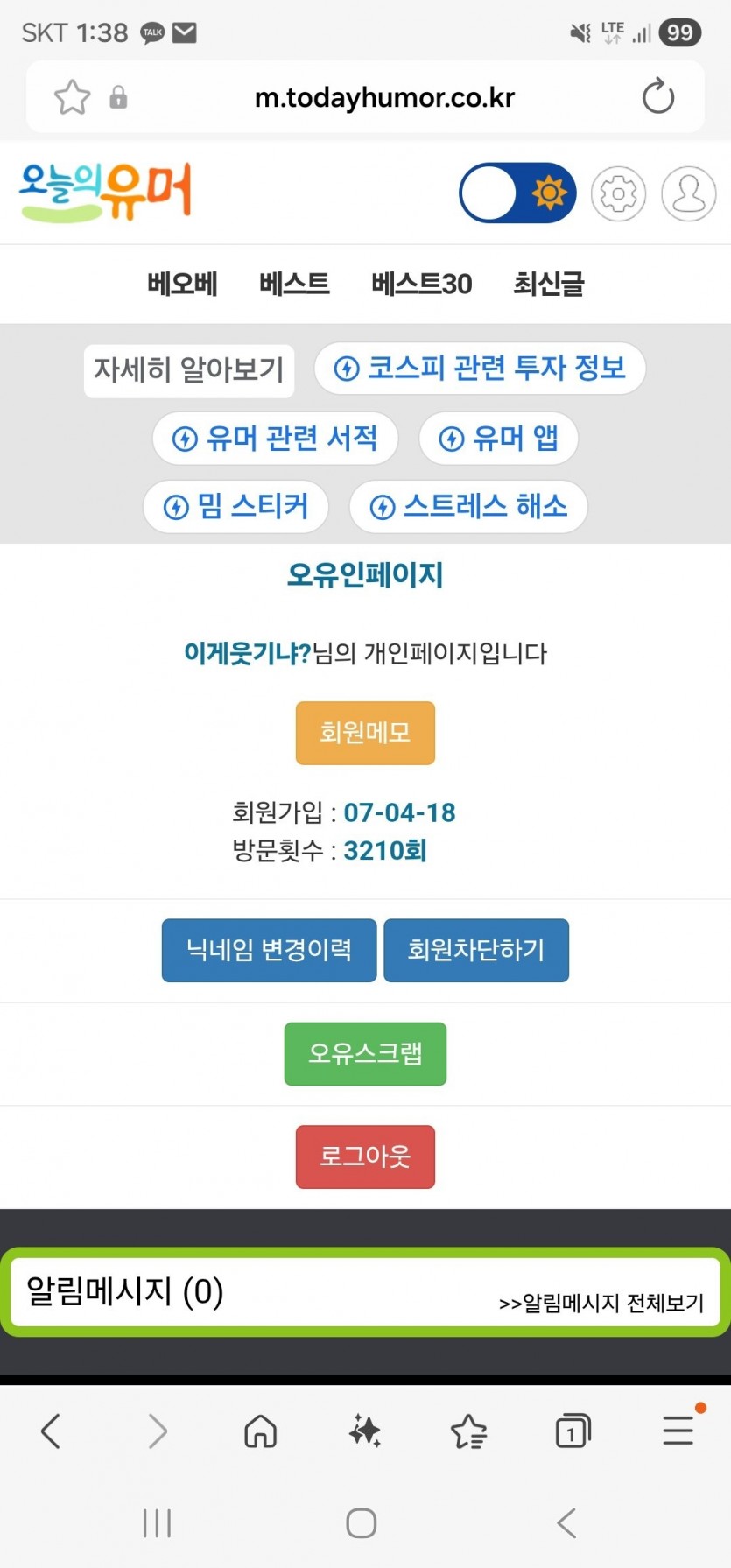This screenshot has height=1568, width=731.
Task: Open the 유머 관련 서적 chip
Action: (275, 438)
